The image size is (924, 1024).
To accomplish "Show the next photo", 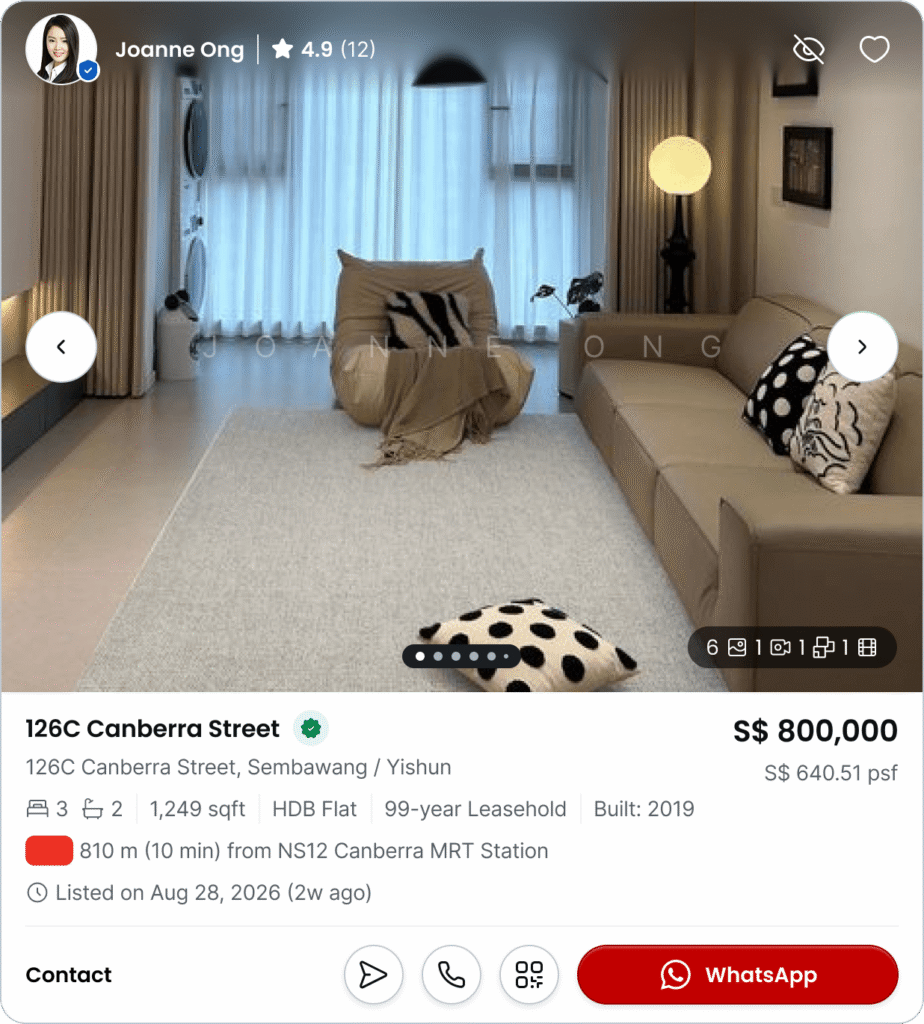I will coord(862,347).
